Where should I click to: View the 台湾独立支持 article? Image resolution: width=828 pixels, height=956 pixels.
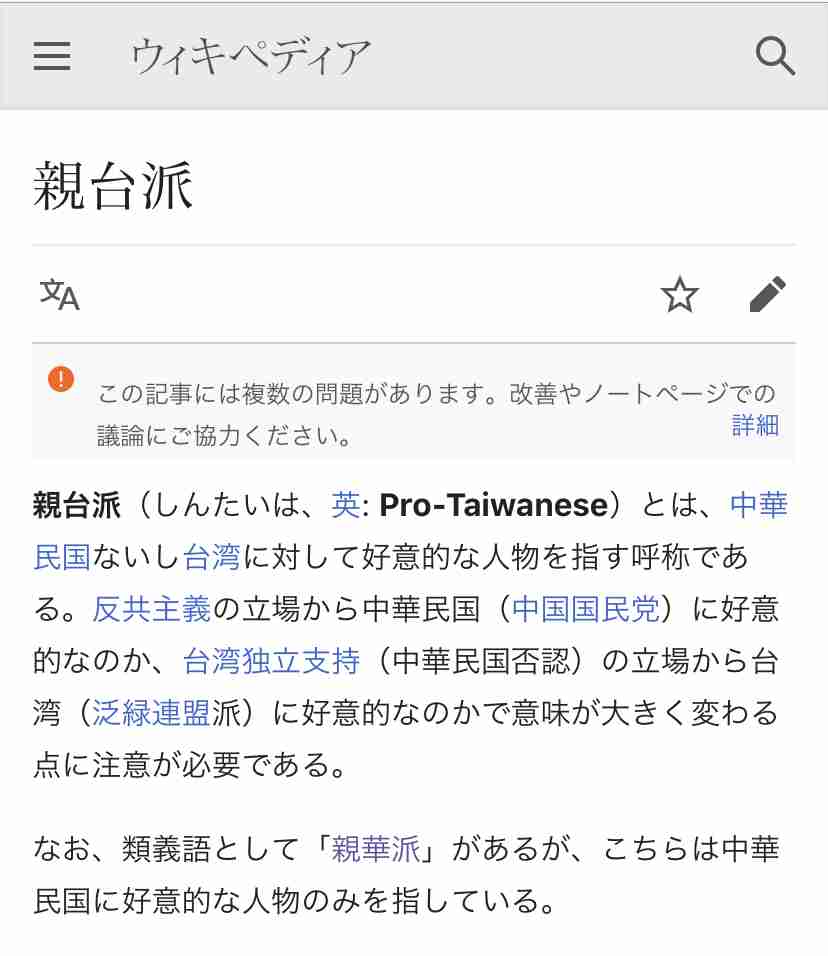coord(271,661)
